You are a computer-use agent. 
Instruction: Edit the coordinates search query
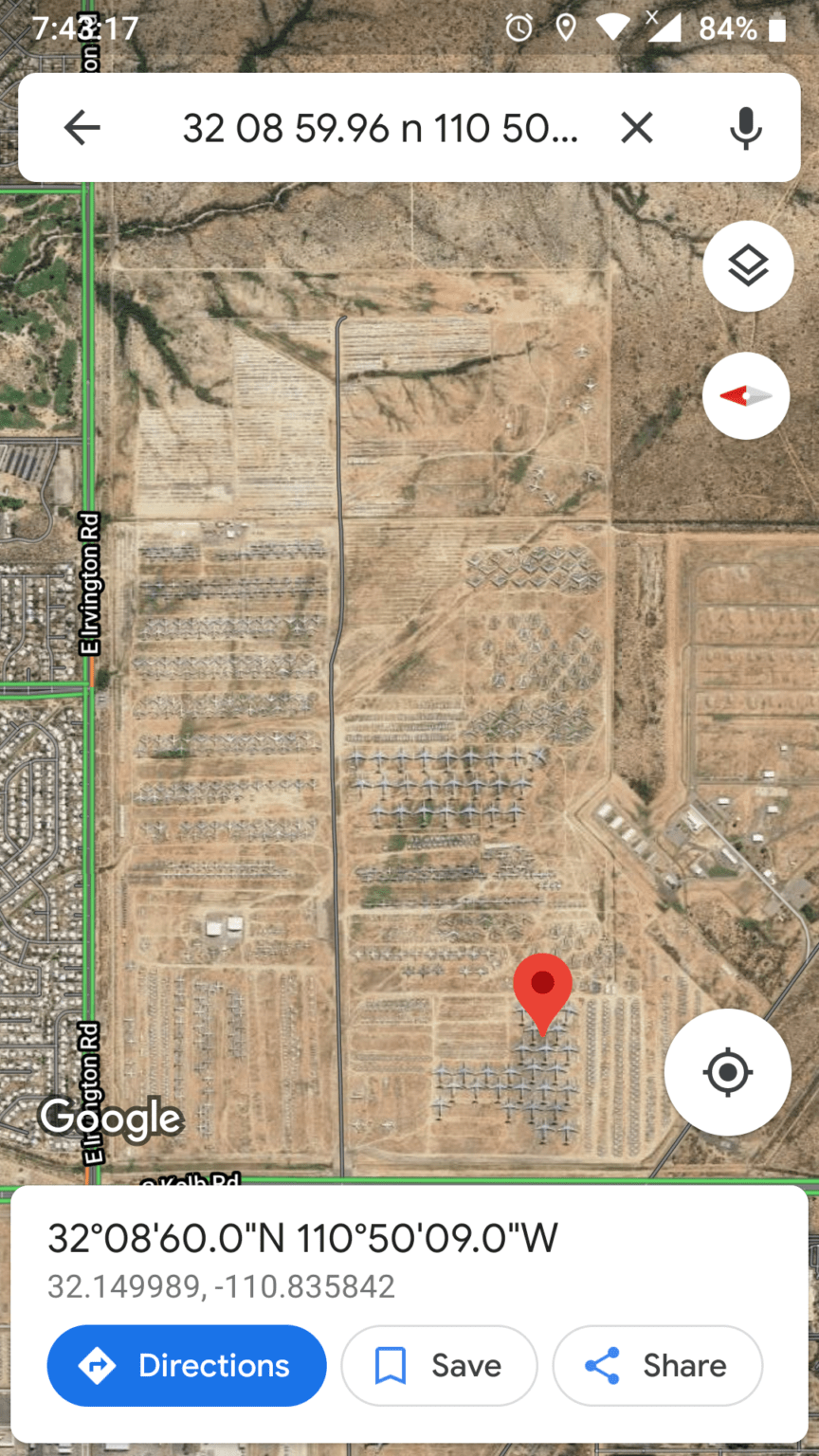click(379, 128)
